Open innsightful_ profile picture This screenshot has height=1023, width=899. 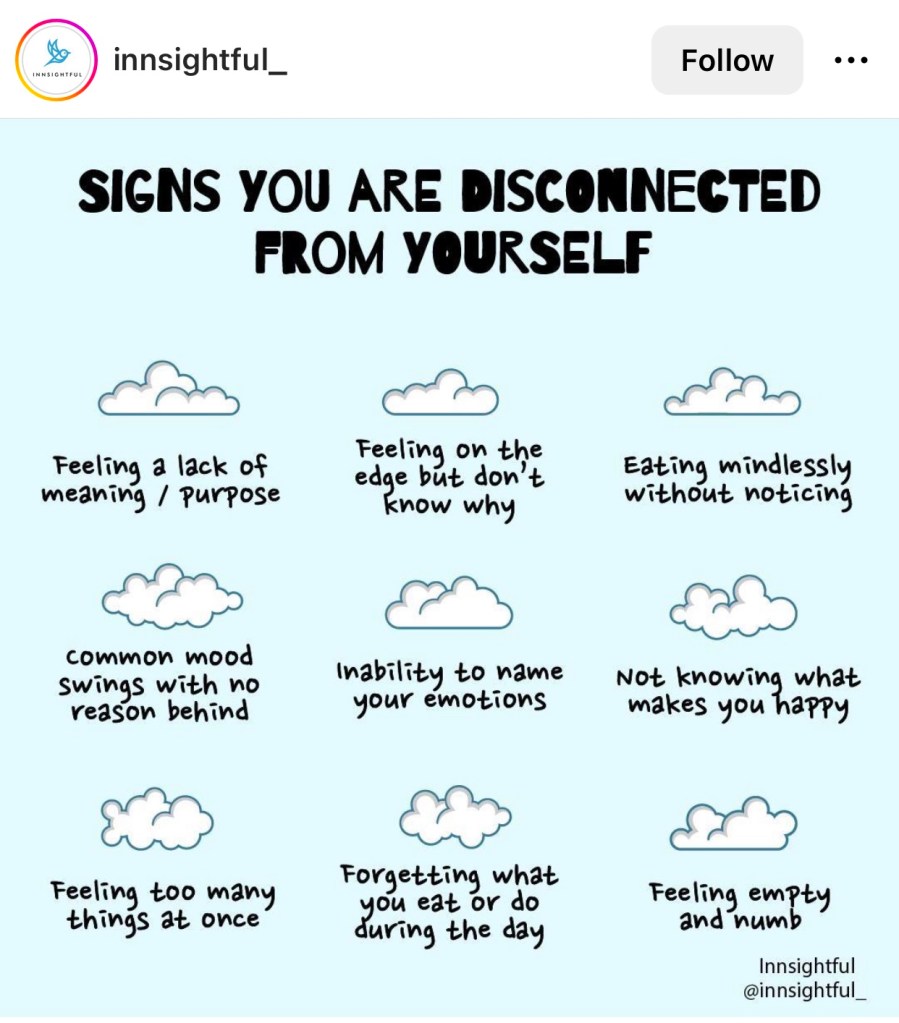coord(57,60)
